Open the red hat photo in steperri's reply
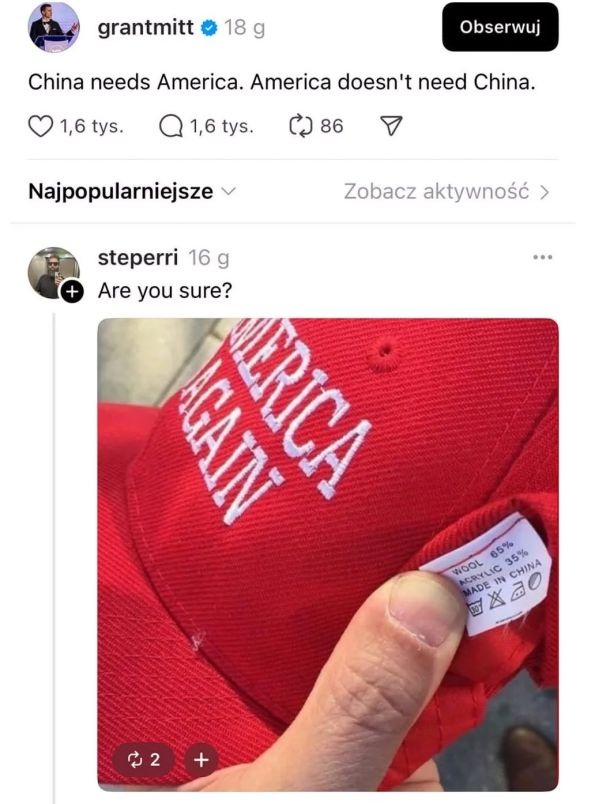This screenshot has height=804, width=610. click(x=327, y=520)
